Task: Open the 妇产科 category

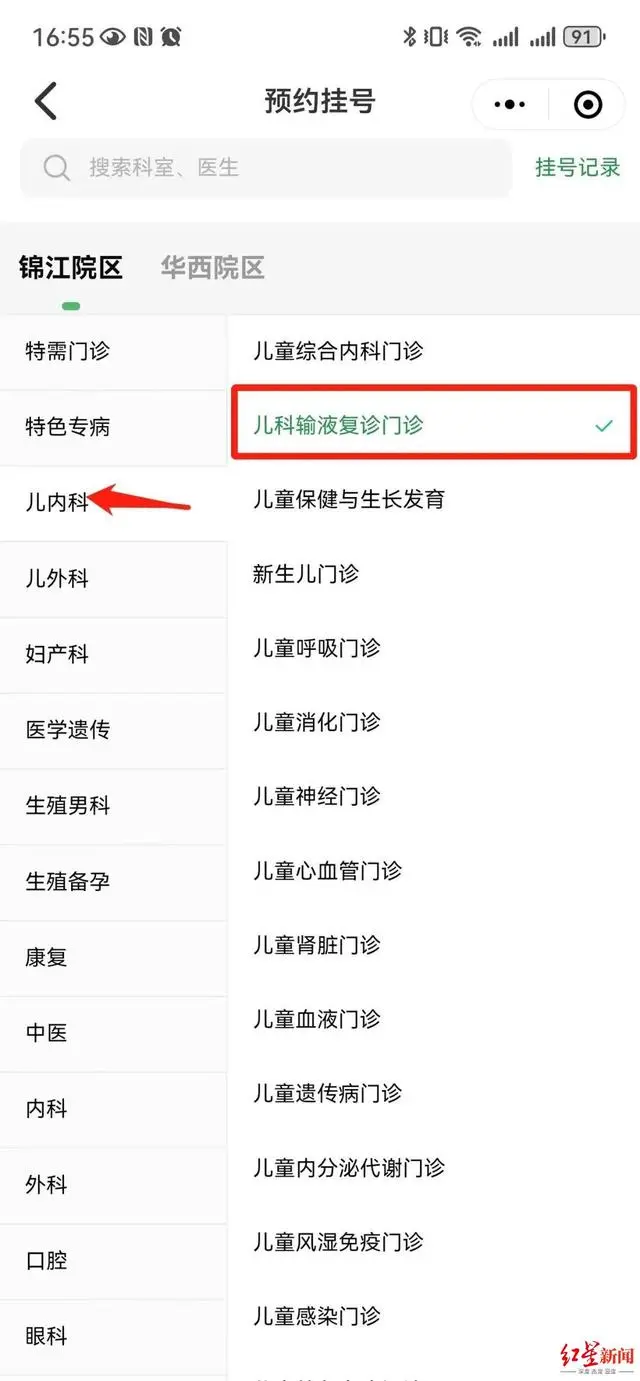Action: click(x=114, y=656)
